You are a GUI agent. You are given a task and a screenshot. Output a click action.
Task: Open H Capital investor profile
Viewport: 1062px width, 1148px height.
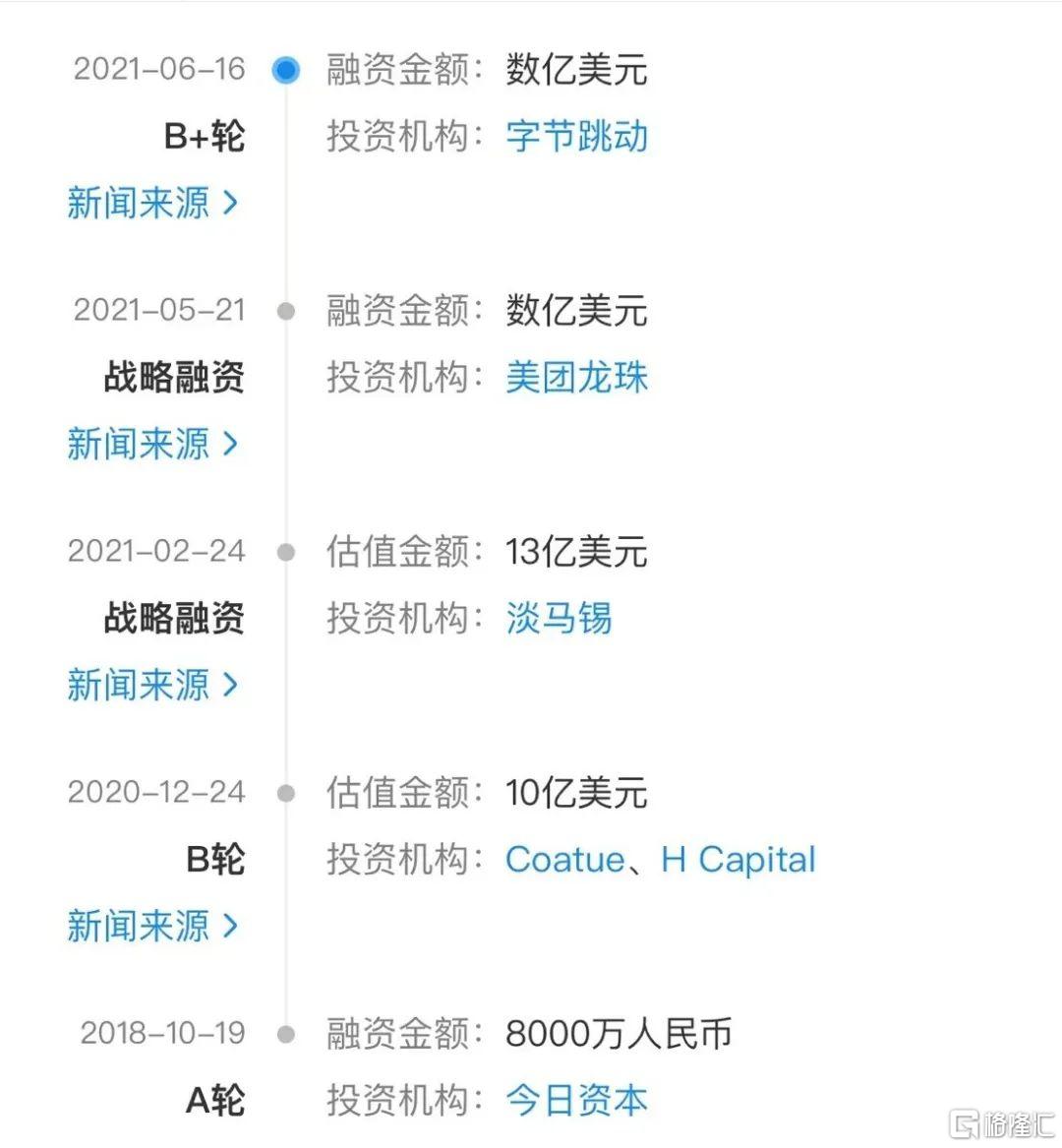[x=737, y=860]
